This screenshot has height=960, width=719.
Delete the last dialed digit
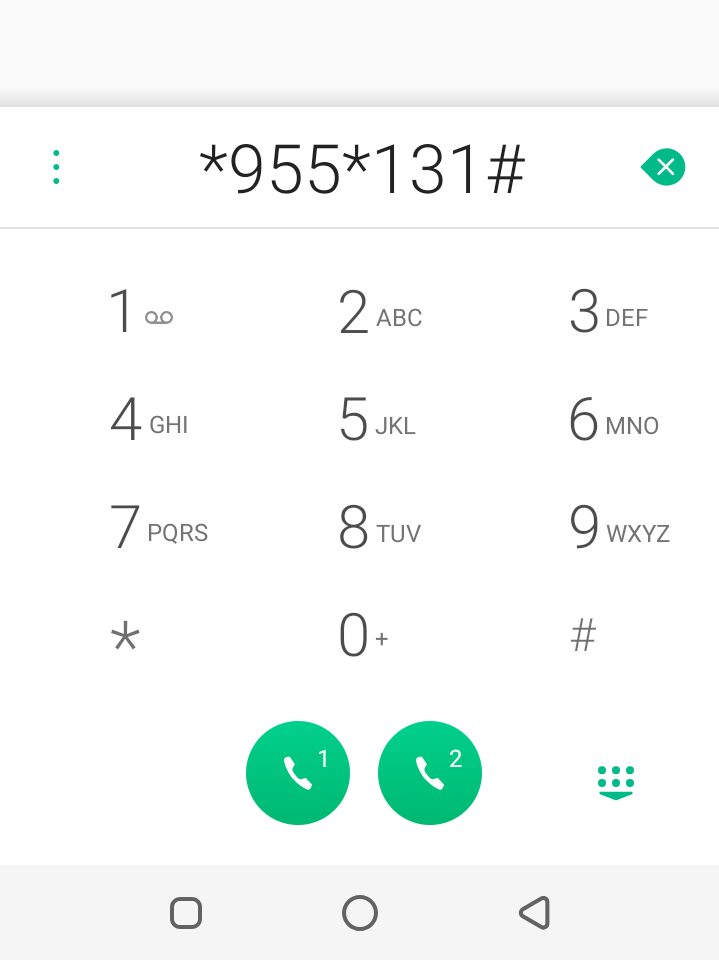point(664,167)
